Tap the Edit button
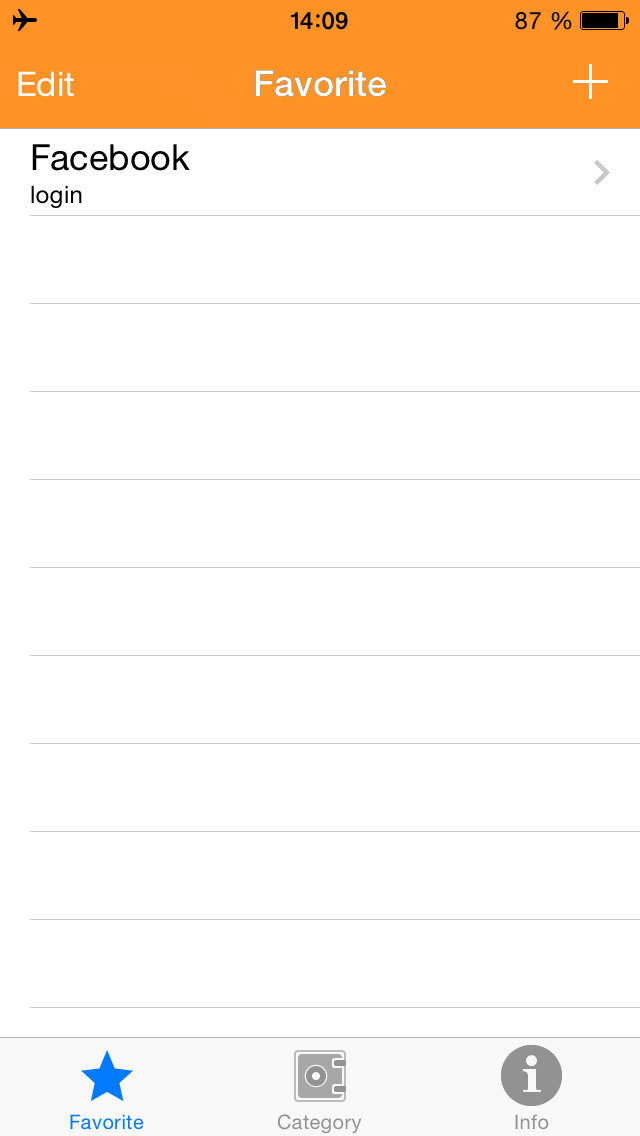The height and width of the screenshot is (1136, 640). [x=46, y=85]
